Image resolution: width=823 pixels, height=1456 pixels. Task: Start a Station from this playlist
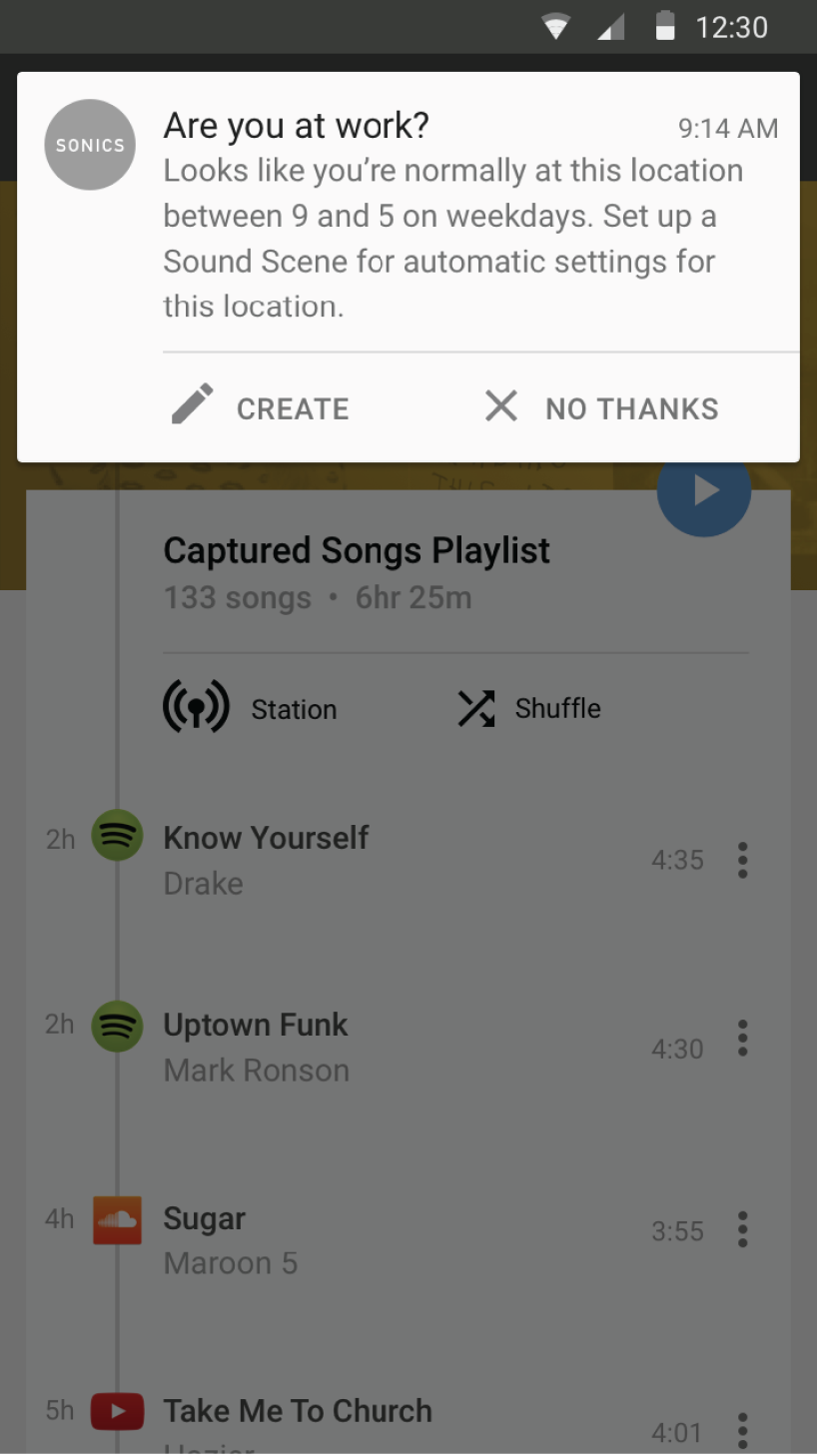tap(251, 709)
